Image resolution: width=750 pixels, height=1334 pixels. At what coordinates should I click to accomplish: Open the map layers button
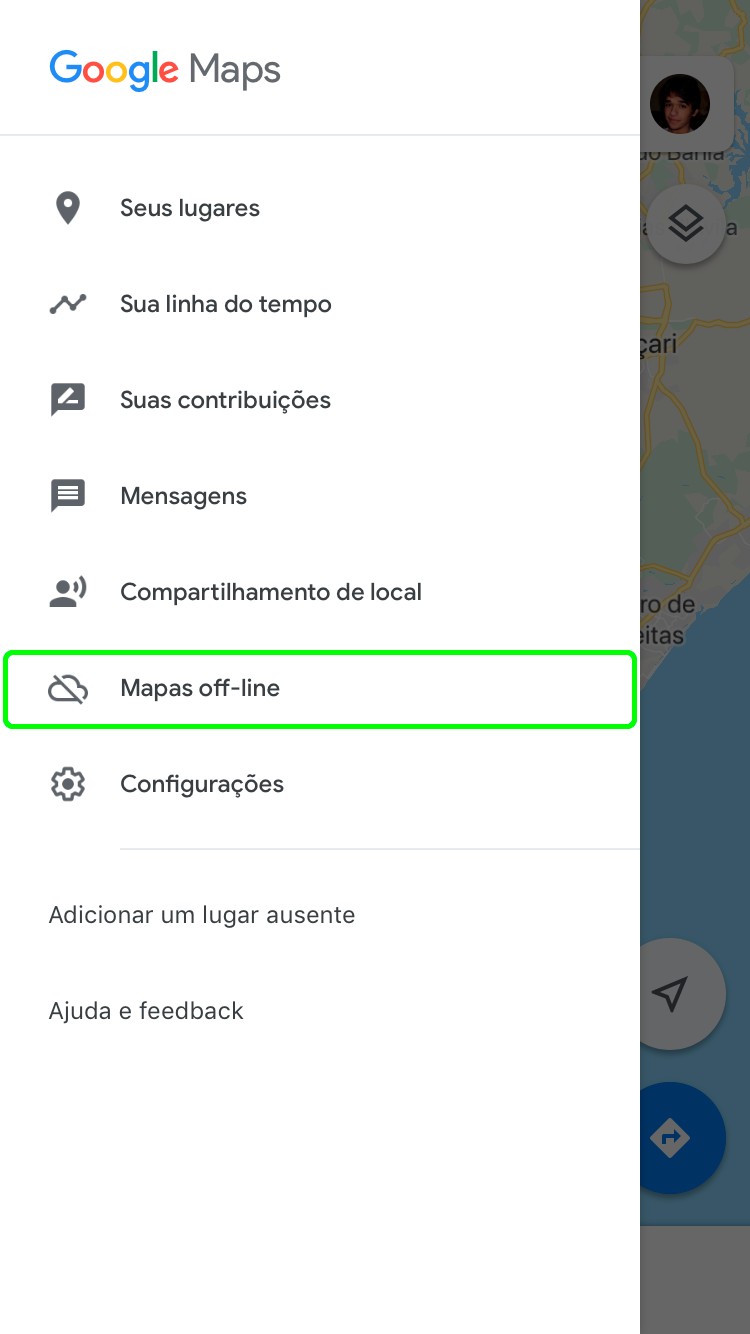click(686, 224)
